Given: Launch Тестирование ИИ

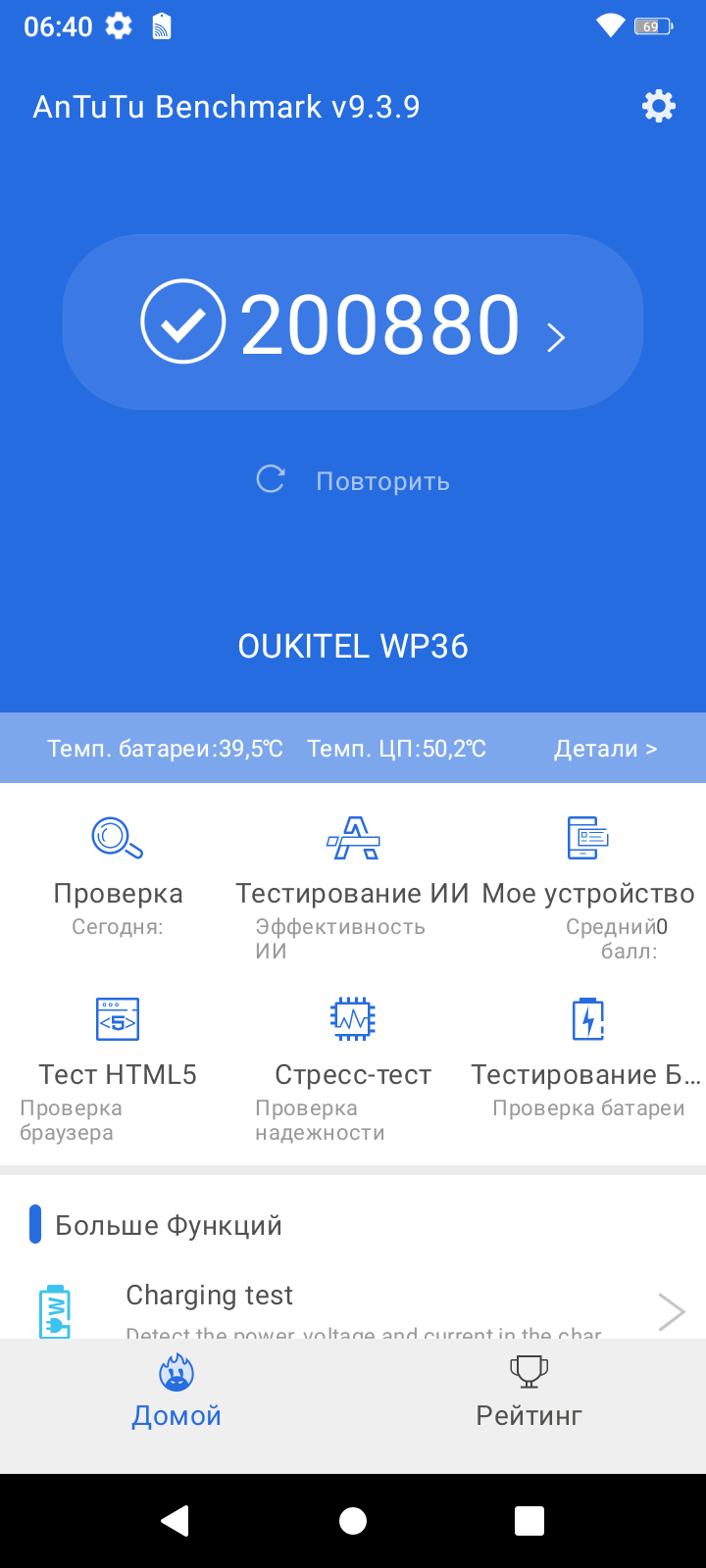Looking at the screenshot, I should pos(353,872).
